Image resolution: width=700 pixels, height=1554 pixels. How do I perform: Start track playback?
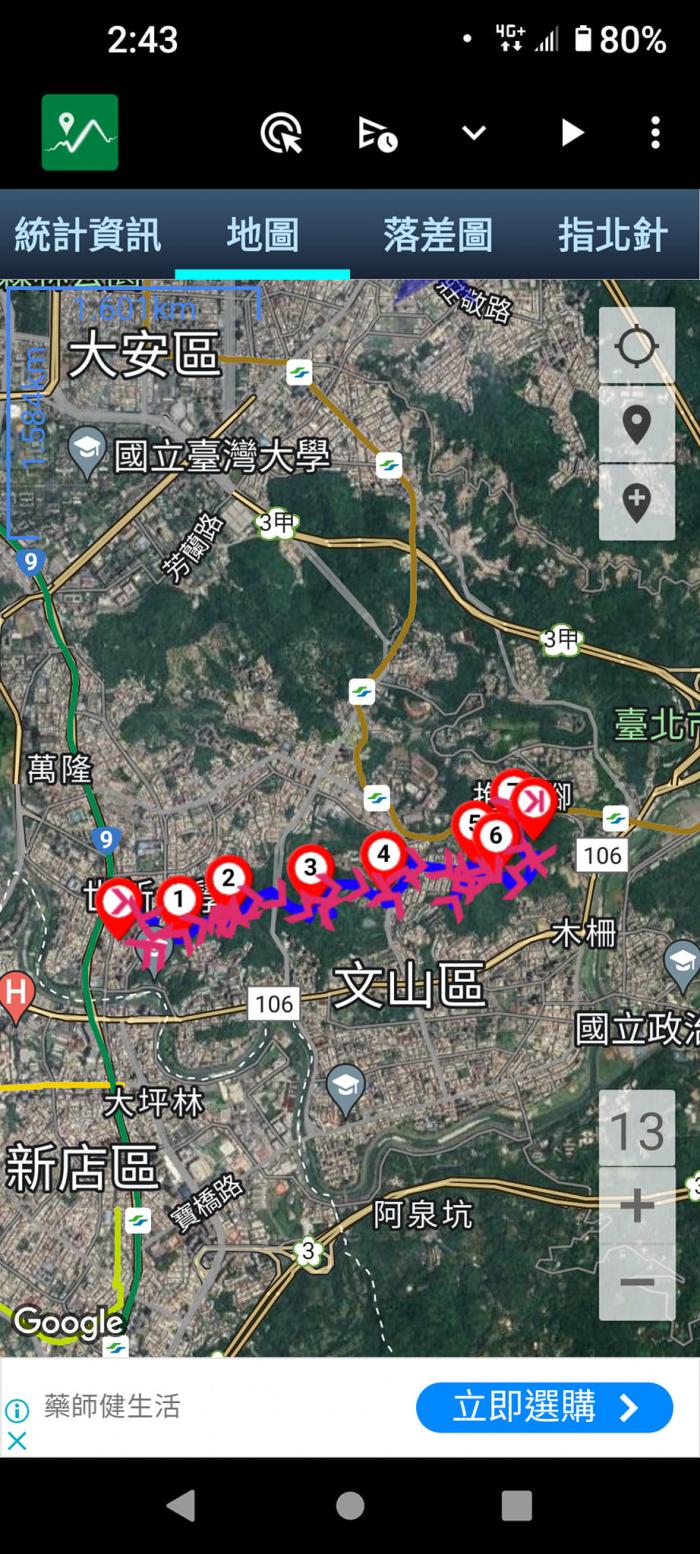(x=571, y=133)
